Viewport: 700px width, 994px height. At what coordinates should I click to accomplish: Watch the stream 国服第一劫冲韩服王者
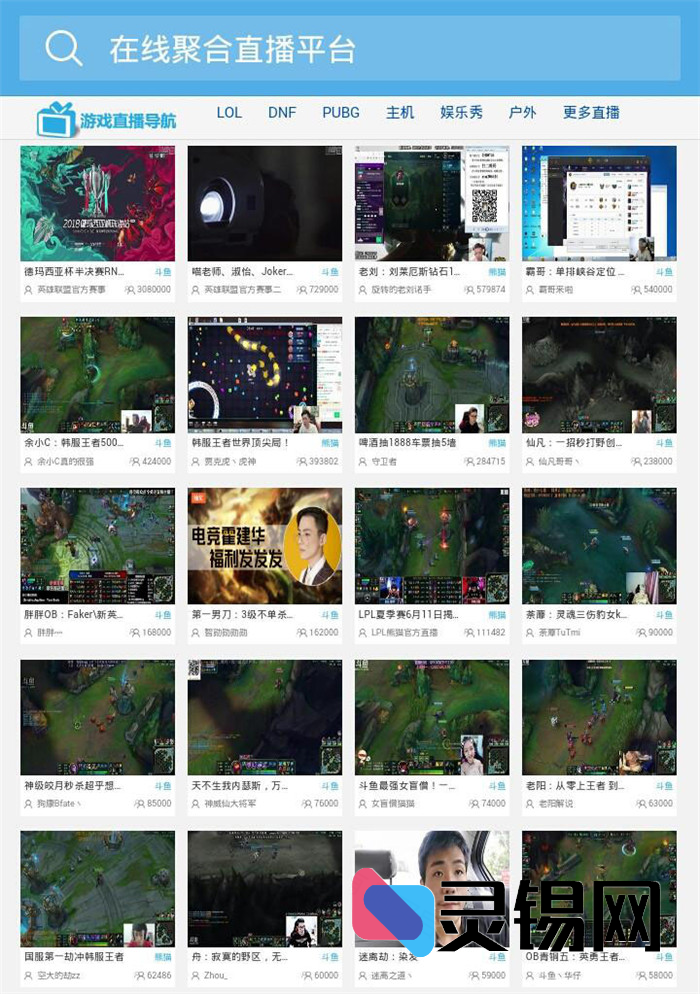97,888
